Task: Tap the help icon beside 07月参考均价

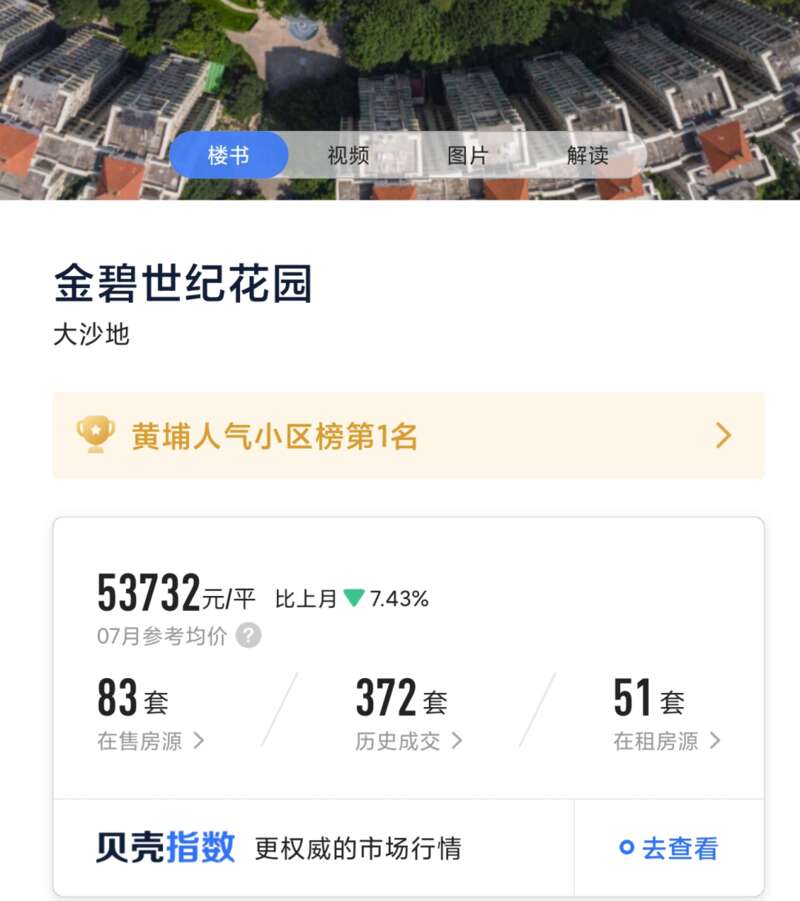Action: 249,636
